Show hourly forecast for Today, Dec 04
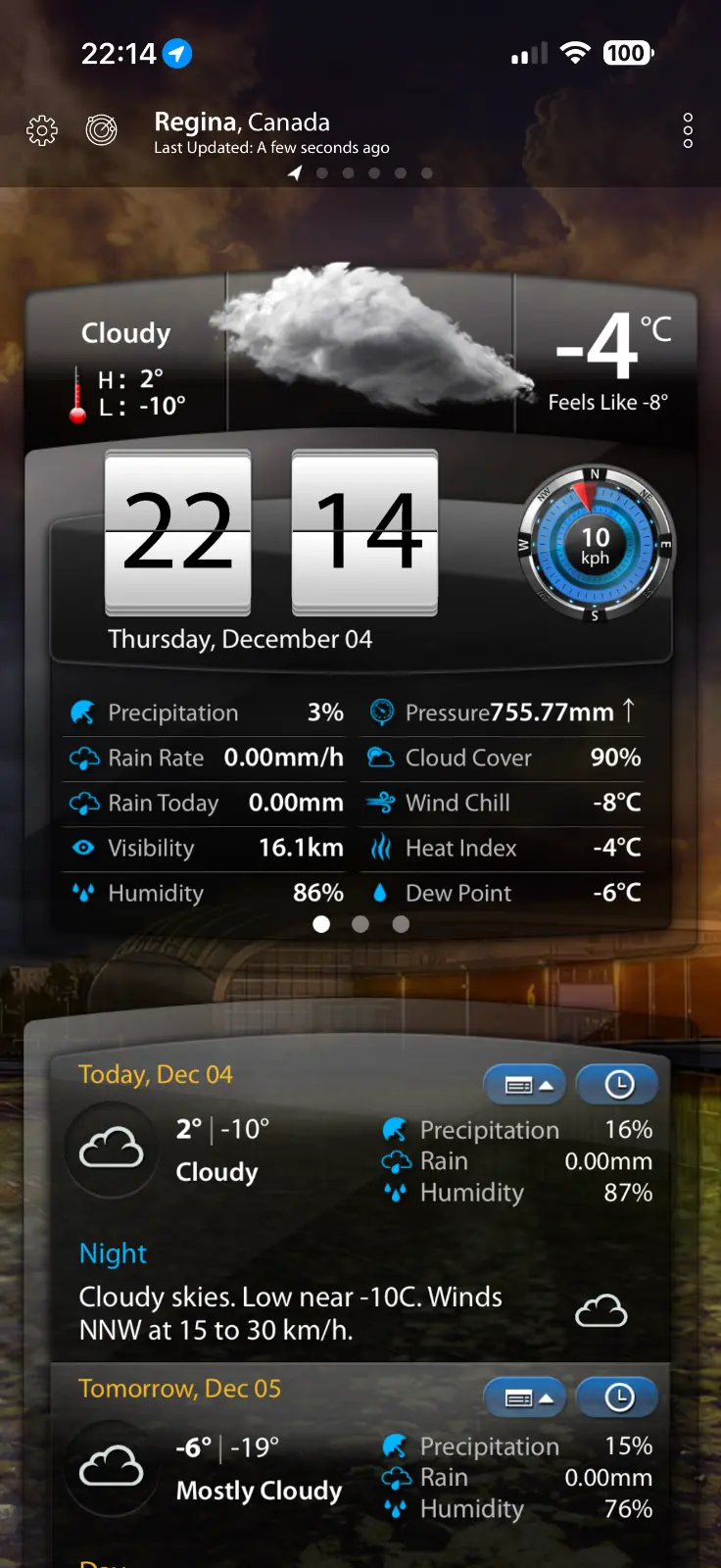The height and width of the screenshot is (1568, 721). point(618,1085)
